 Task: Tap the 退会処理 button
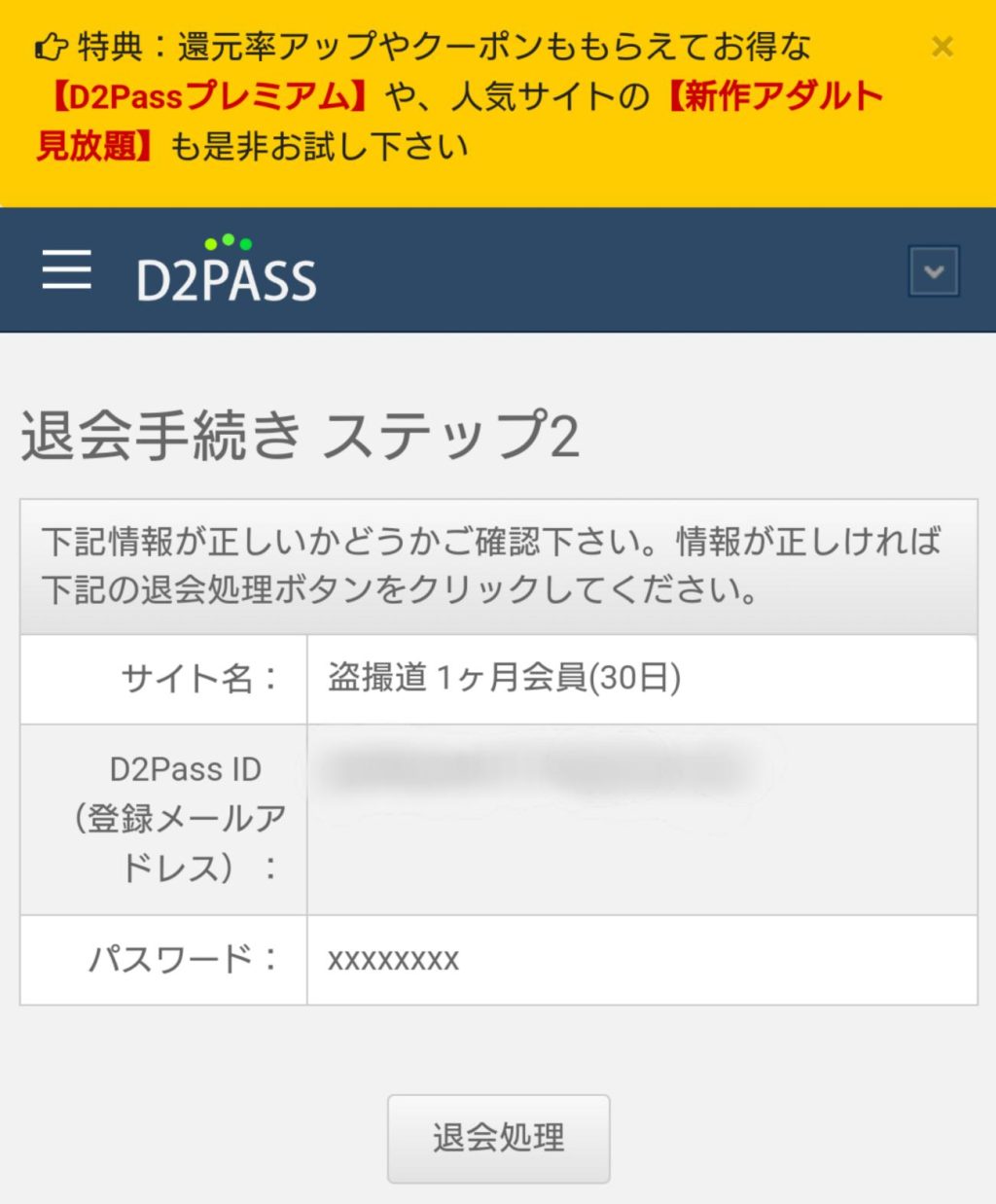click(498, 1138)
